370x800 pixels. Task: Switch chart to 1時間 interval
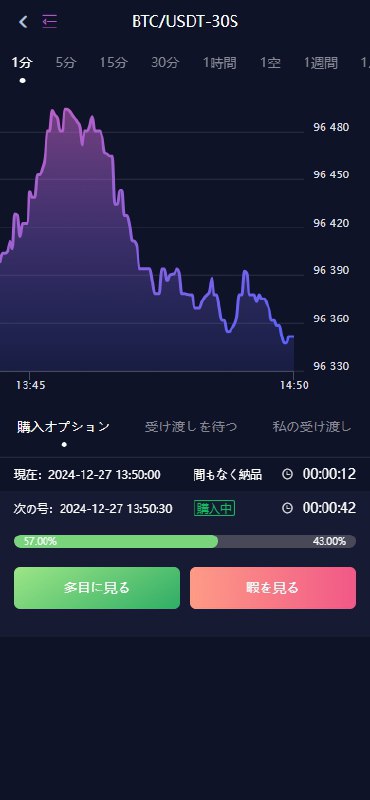tap(219, 63)
